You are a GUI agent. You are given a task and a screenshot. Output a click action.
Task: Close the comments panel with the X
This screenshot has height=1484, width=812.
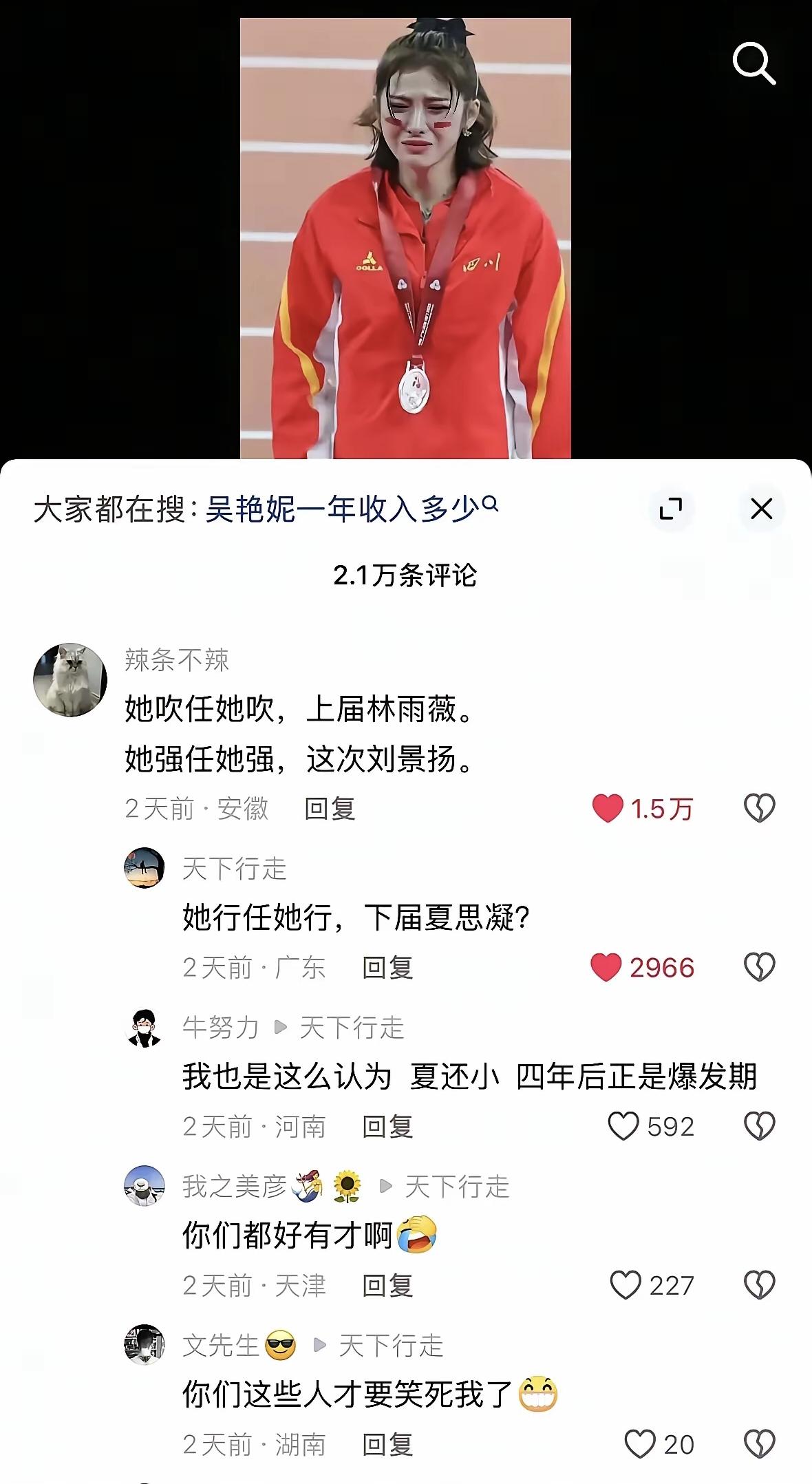point(761,509)
